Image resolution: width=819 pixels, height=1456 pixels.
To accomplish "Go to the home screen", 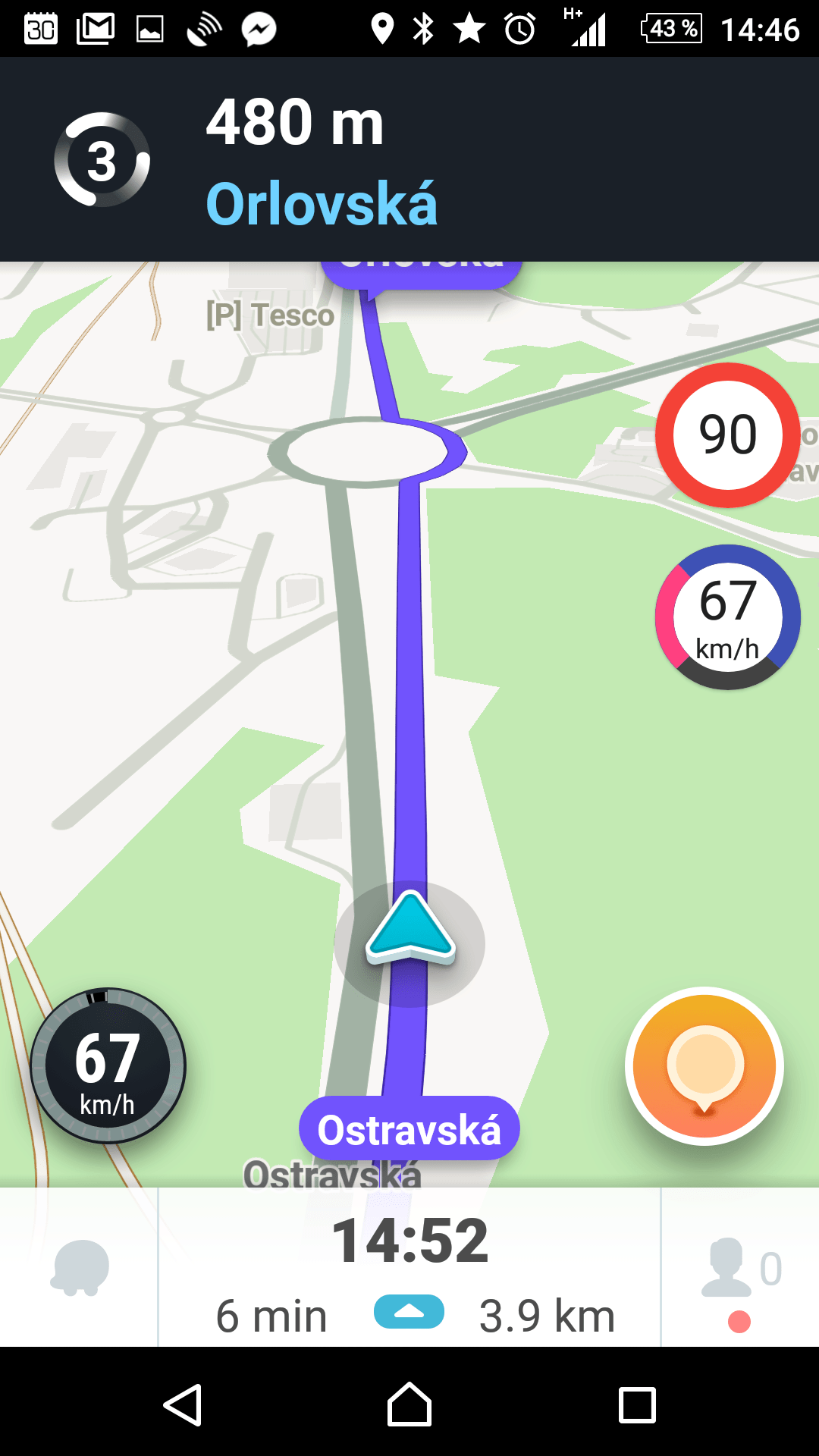I will tap(409, 1404).
